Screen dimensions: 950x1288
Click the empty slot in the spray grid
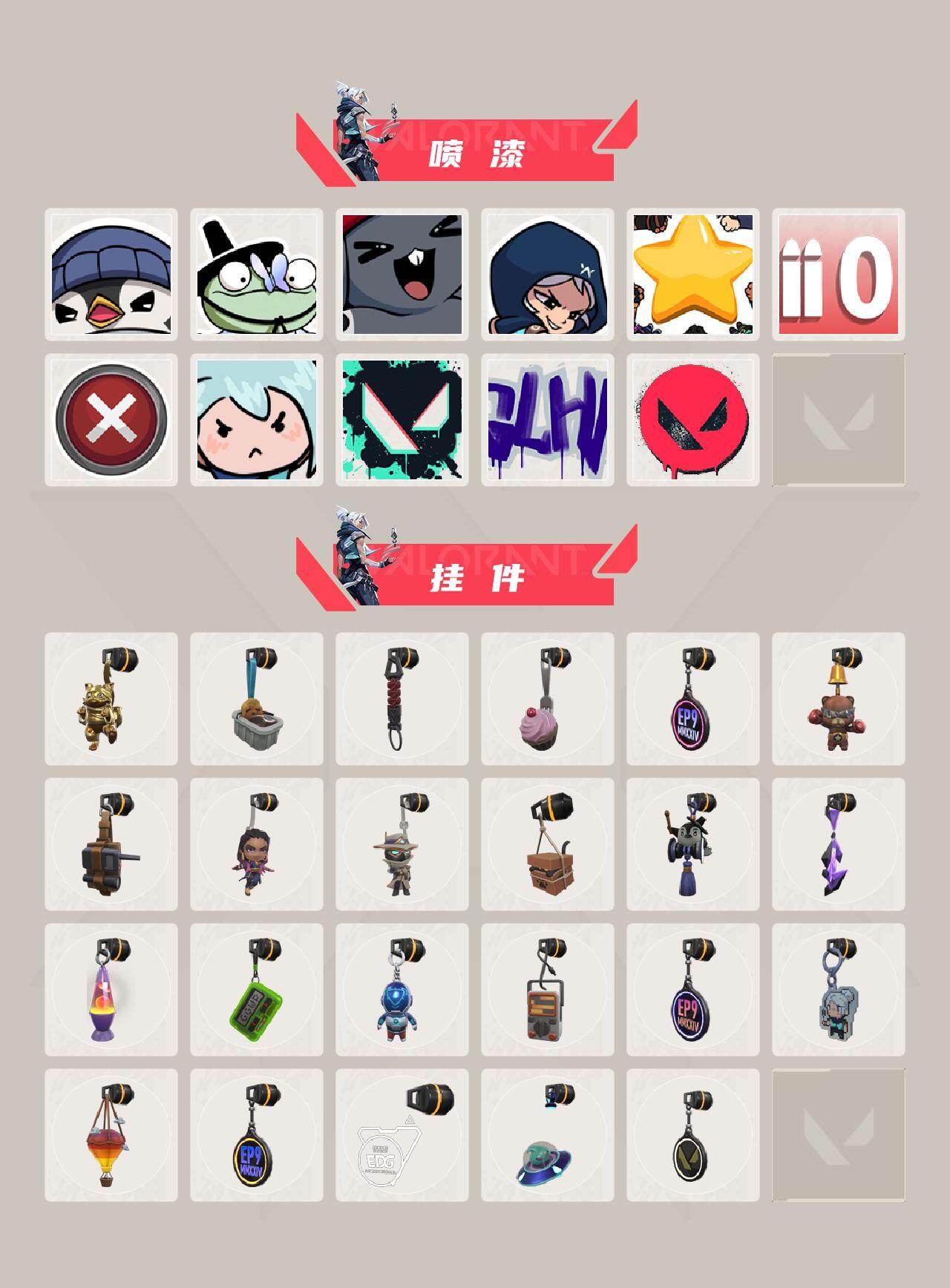pos(837,419)
